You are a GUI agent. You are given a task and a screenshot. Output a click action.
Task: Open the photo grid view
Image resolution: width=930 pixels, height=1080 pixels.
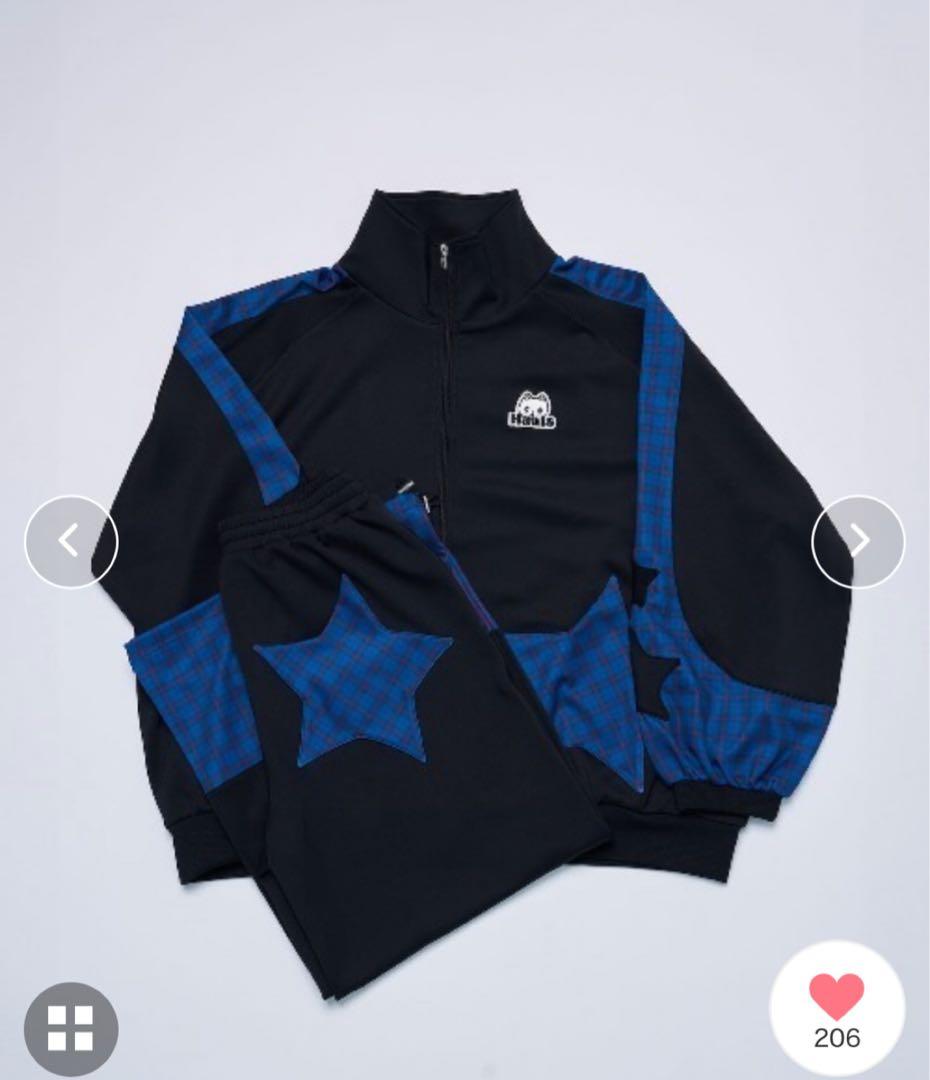coord(71,1028)
